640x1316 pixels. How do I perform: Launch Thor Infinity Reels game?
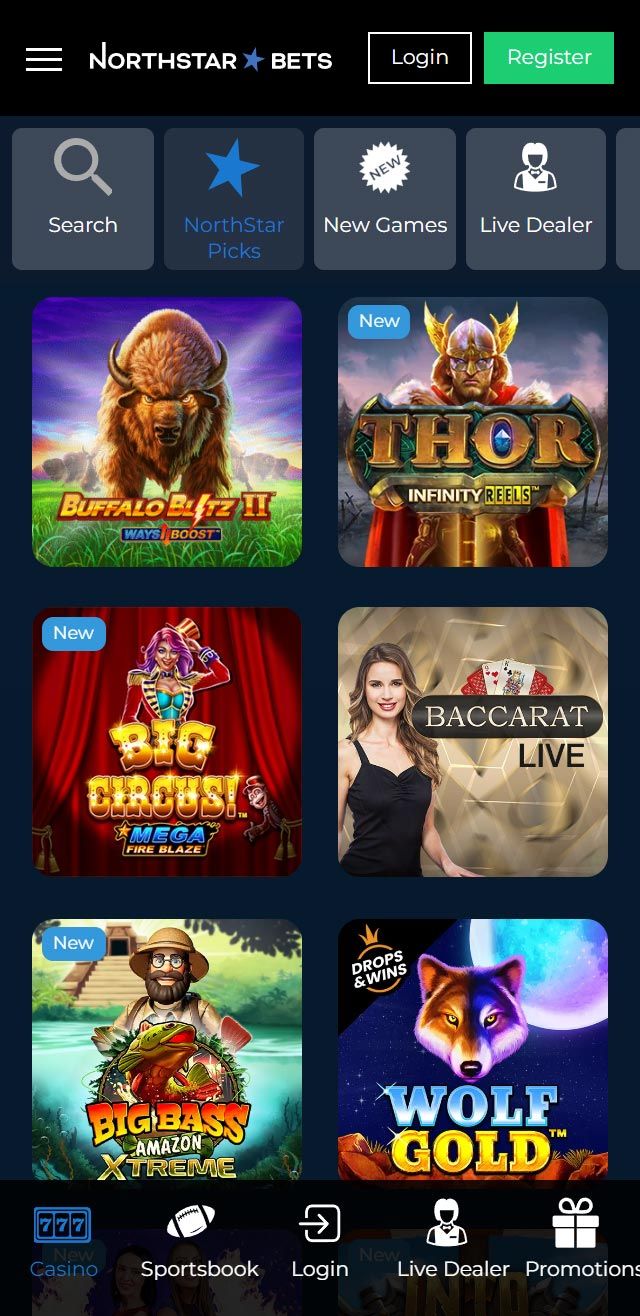click(x=473, y=432)
